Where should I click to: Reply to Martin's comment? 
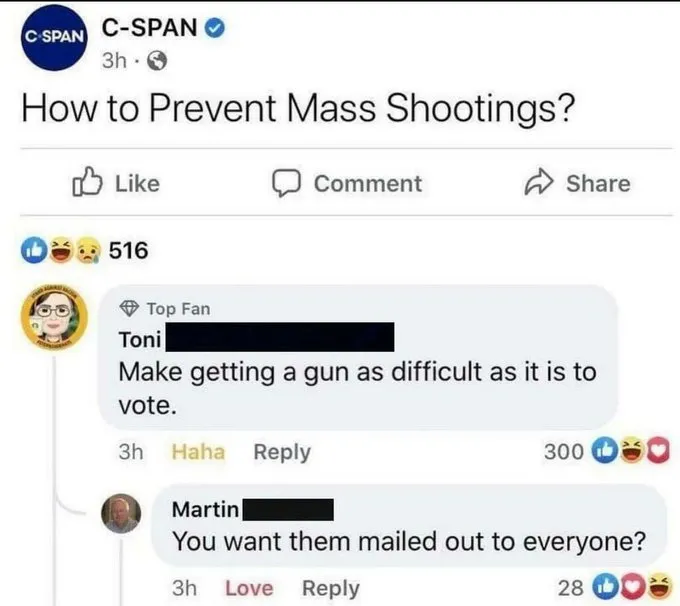[330, 588]
